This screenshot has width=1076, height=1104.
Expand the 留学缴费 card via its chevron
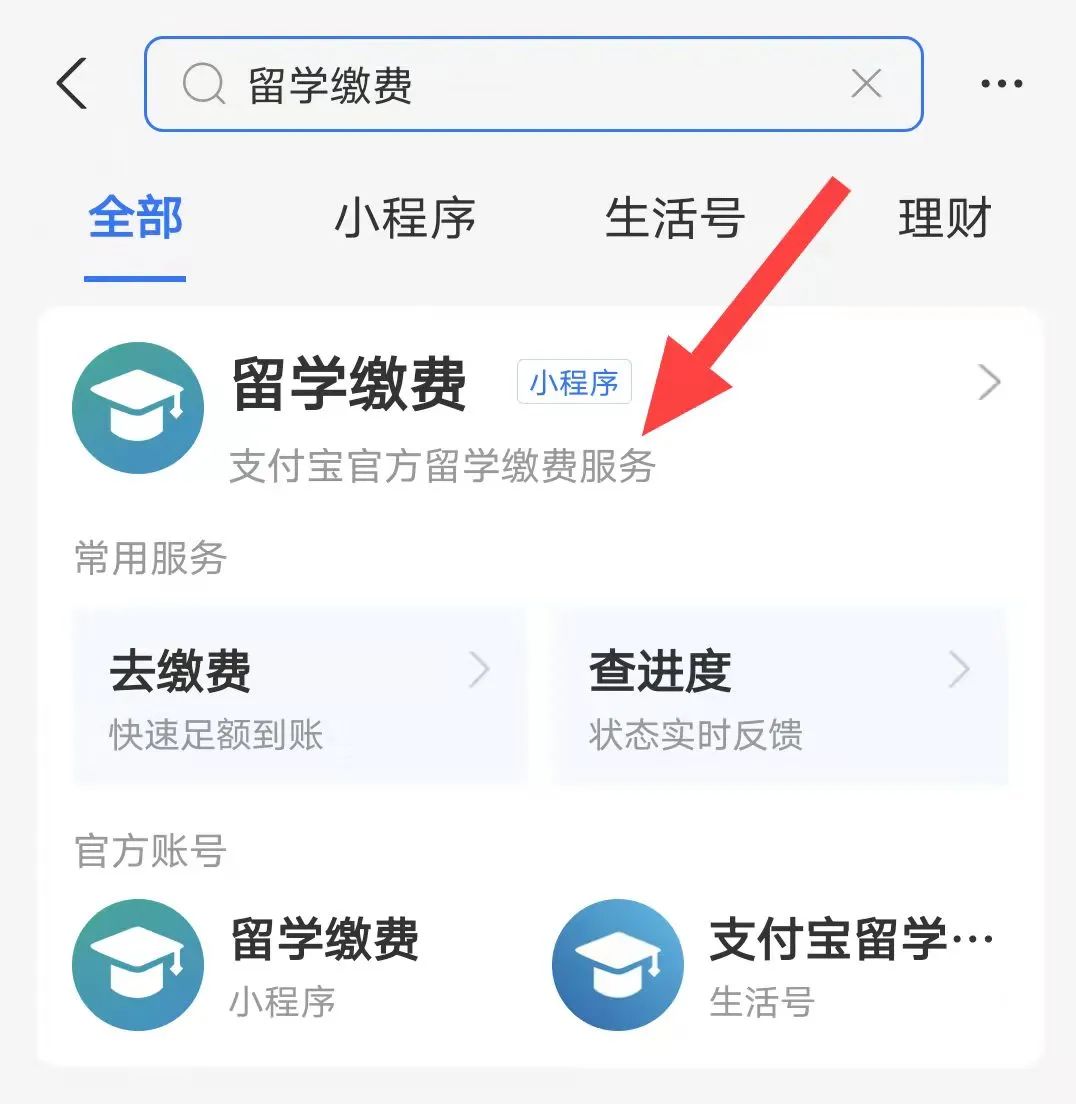[989, 382]
